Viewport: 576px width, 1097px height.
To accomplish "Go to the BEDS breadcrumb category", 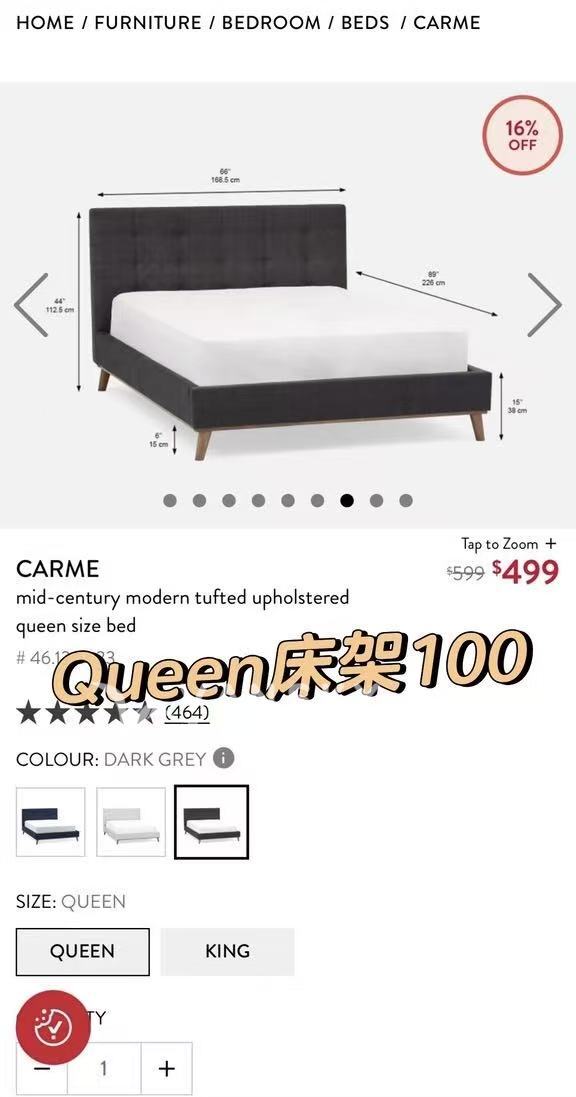I will coord(365,22).
